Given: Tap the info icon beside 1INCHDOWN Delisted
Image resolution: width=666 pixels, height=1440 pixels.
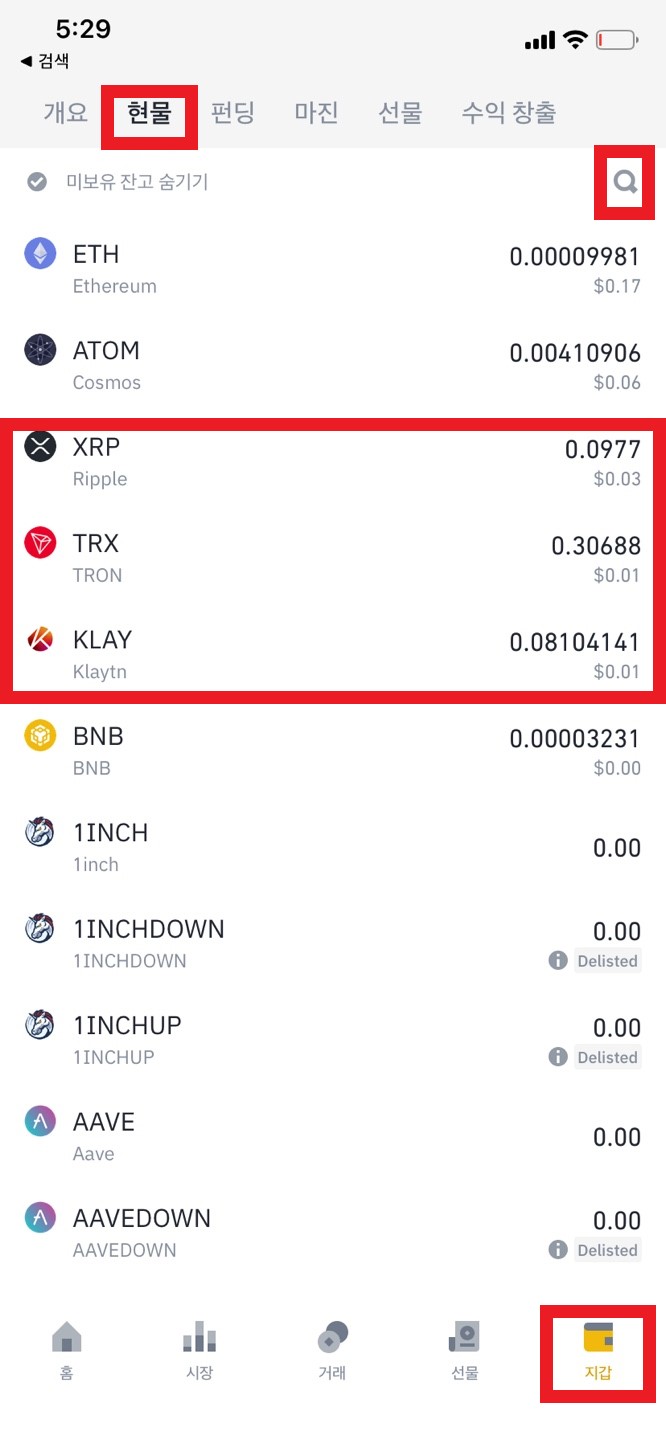Looking at the screenshot, I should click(x=558, y=961).
